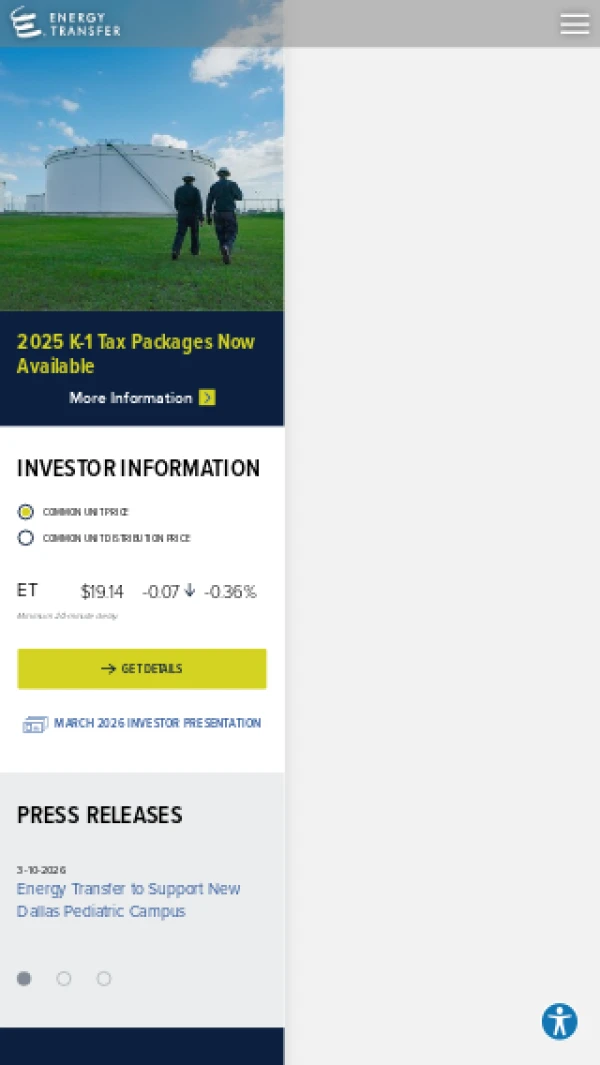The image size is (600, 1065).
Task: Select the Common Unit Distribution Price option
Action: [x=26, y=538]
